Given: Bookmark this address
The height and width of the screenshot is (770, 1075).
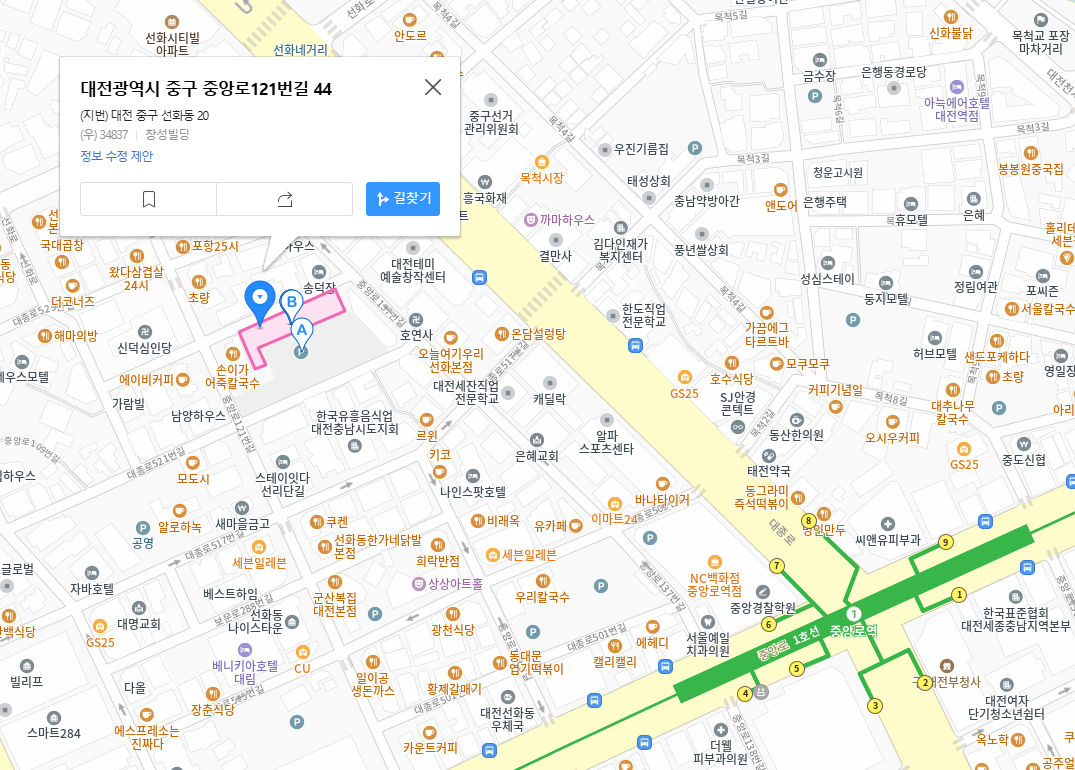Looking at the screenshot, I should (x=149, y=199).
